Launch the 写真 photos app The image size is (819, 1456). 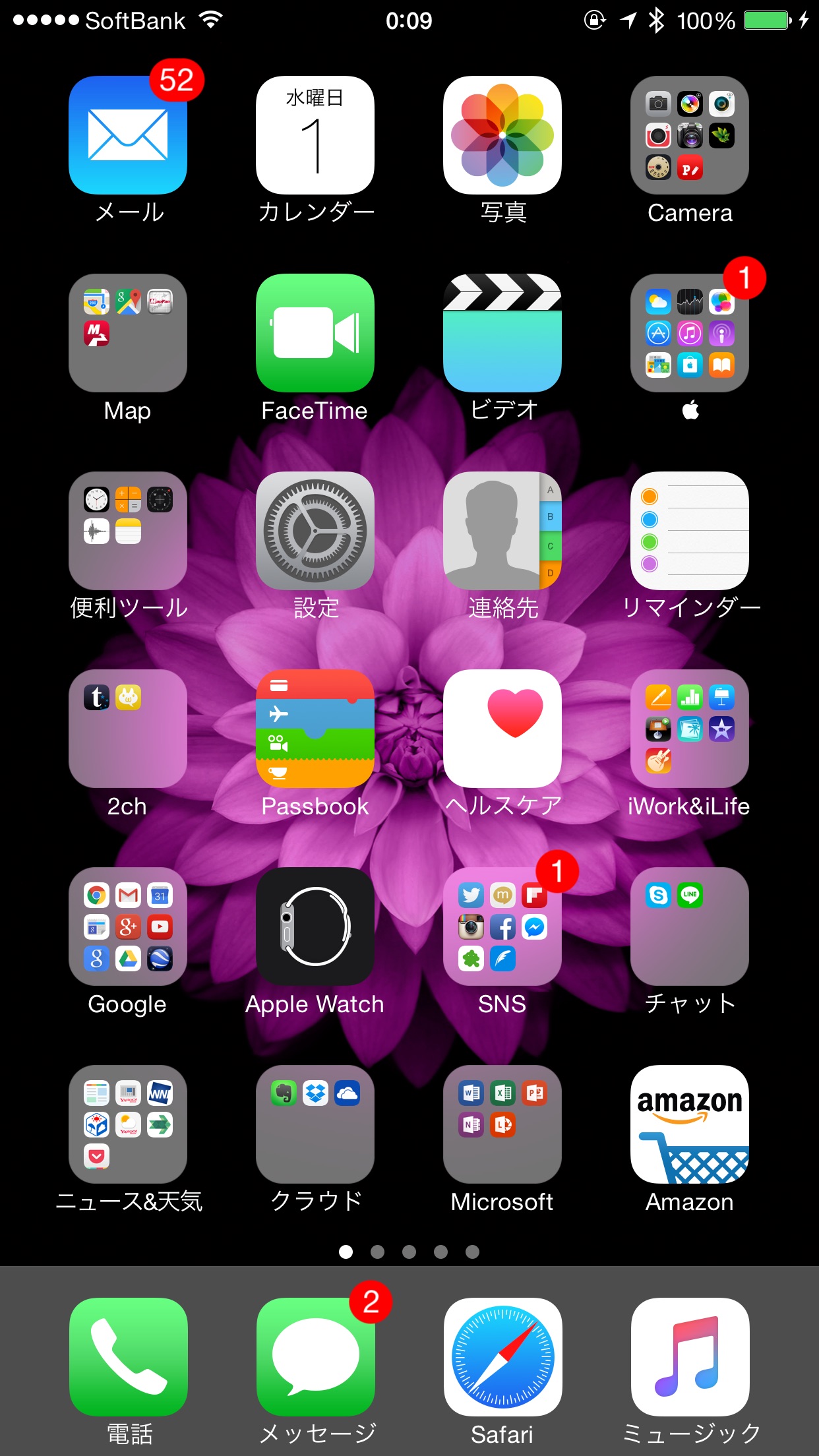502,135
